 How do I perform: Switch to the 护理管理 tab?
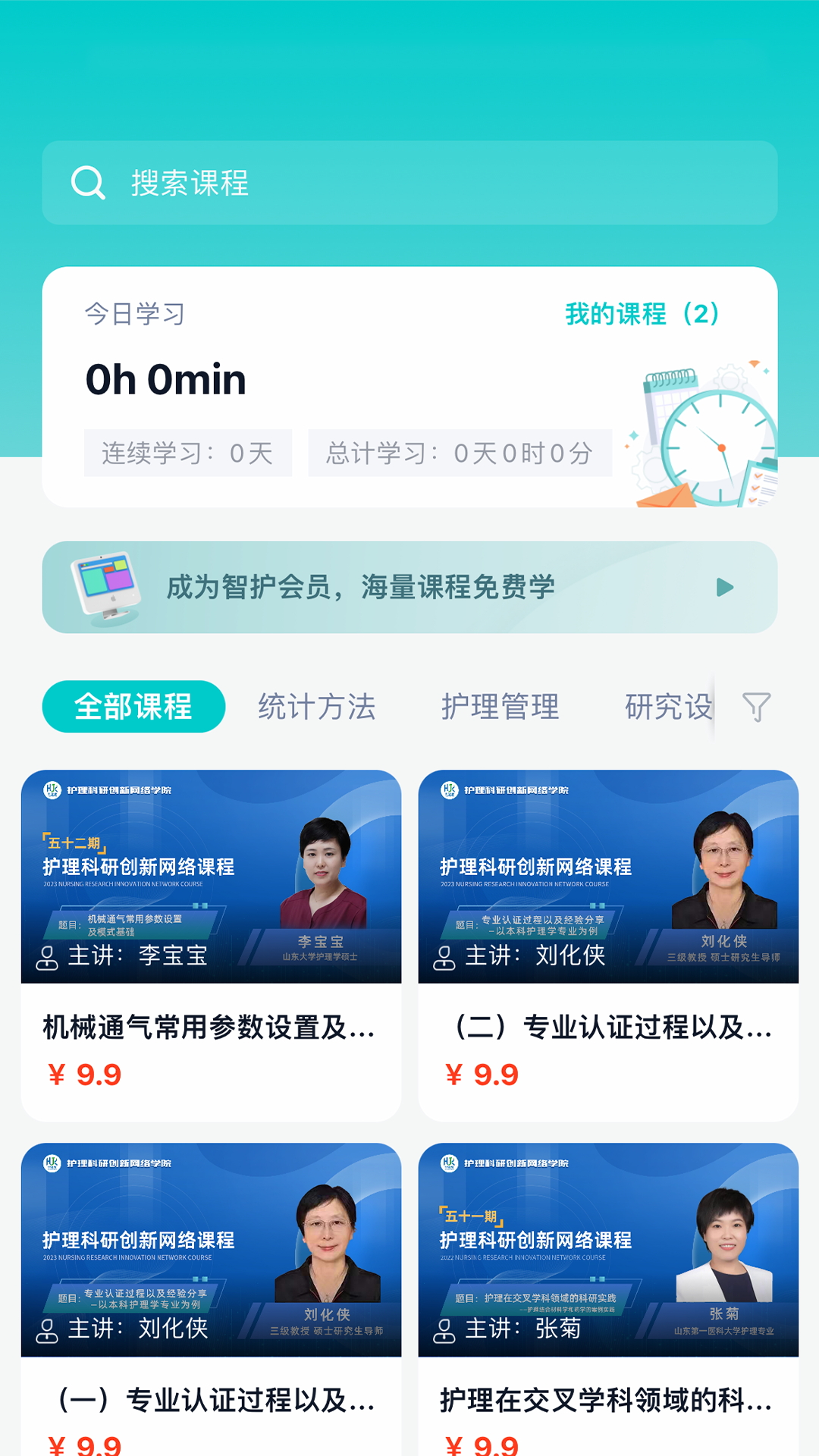pos(500,707)
